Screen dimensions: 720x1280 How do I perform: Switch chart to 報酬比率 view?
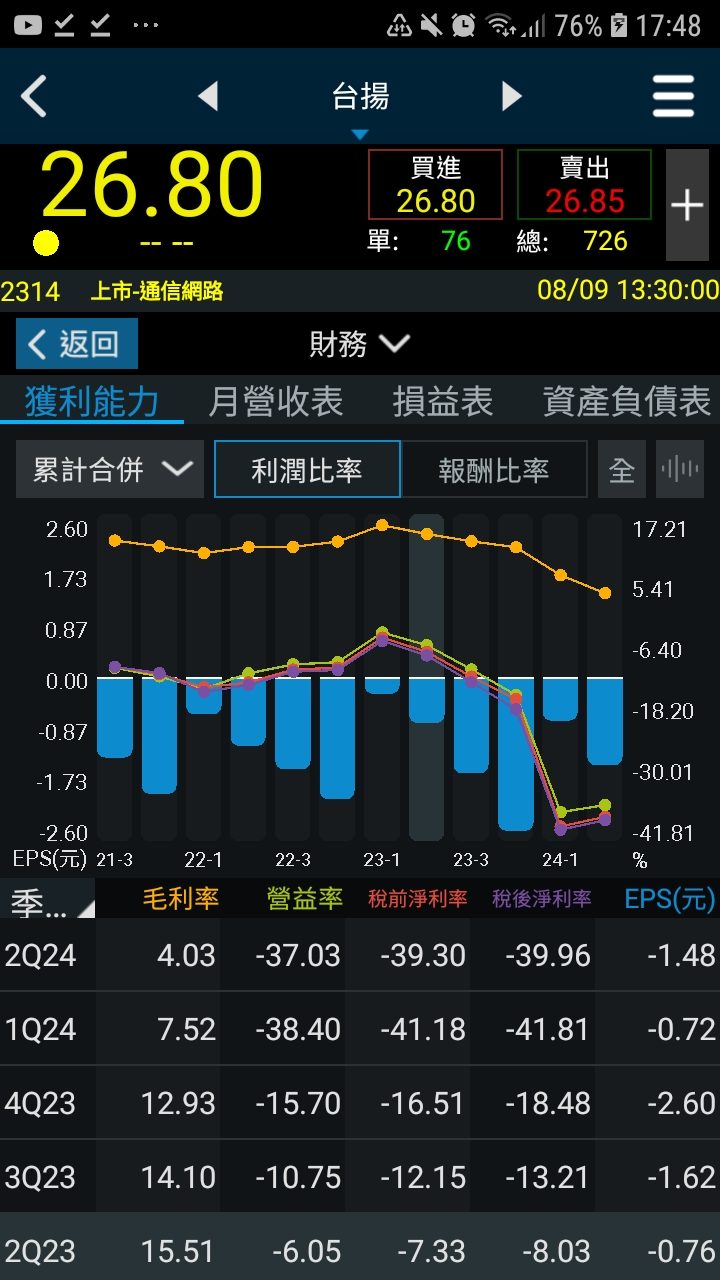[x=493, y=469]
